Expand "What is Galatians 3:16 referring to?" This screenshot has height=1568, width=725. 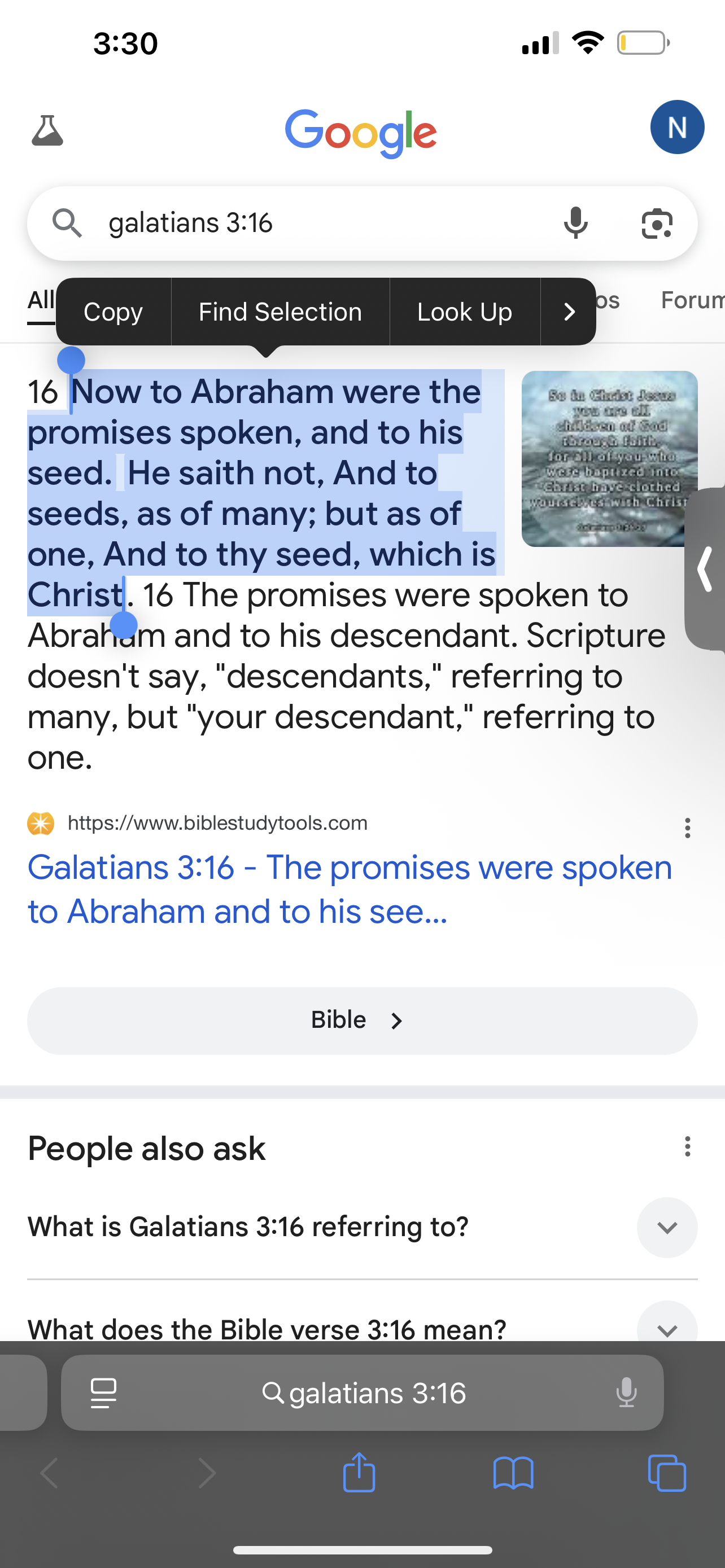point(667,1227)
